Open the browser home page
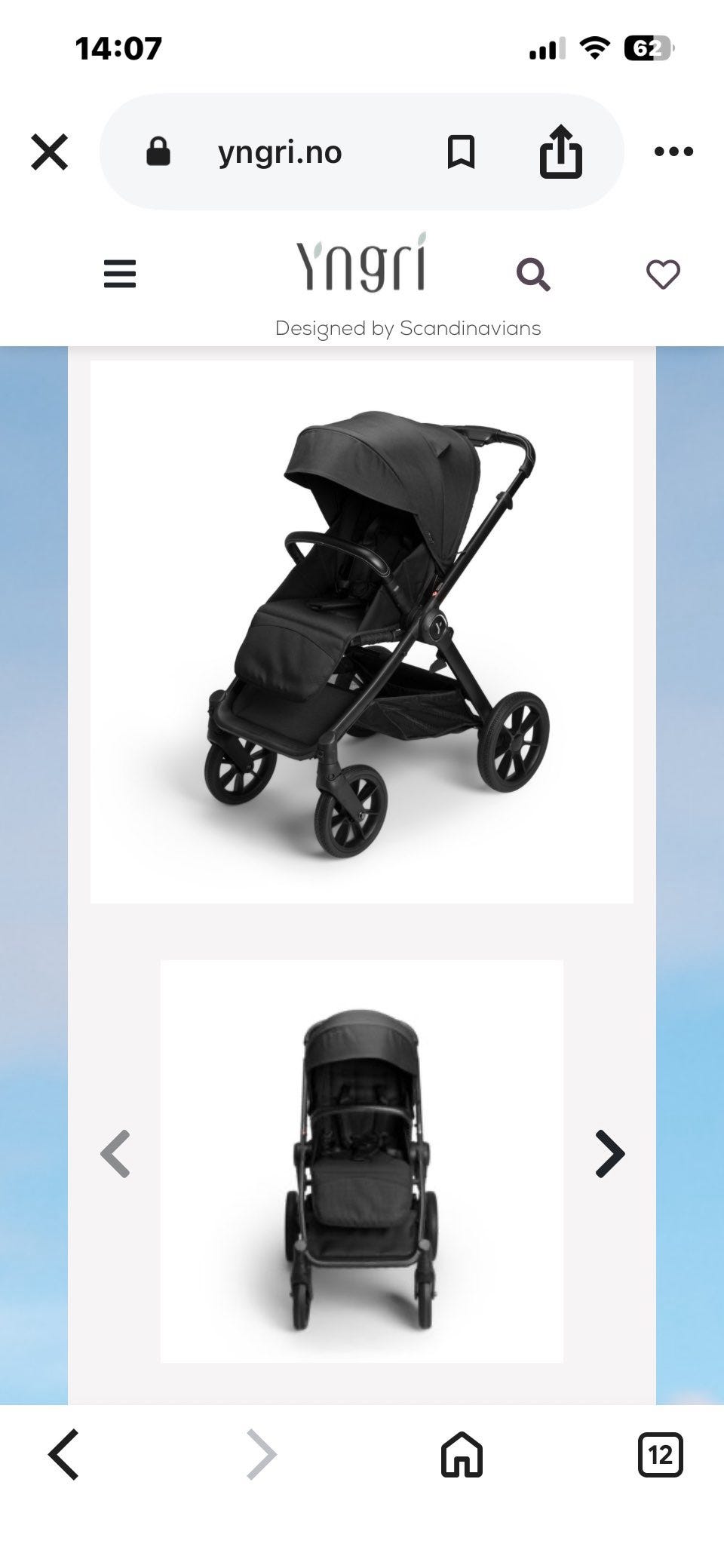Screen dimensions: 724x1568 [x=462, y=1454]
